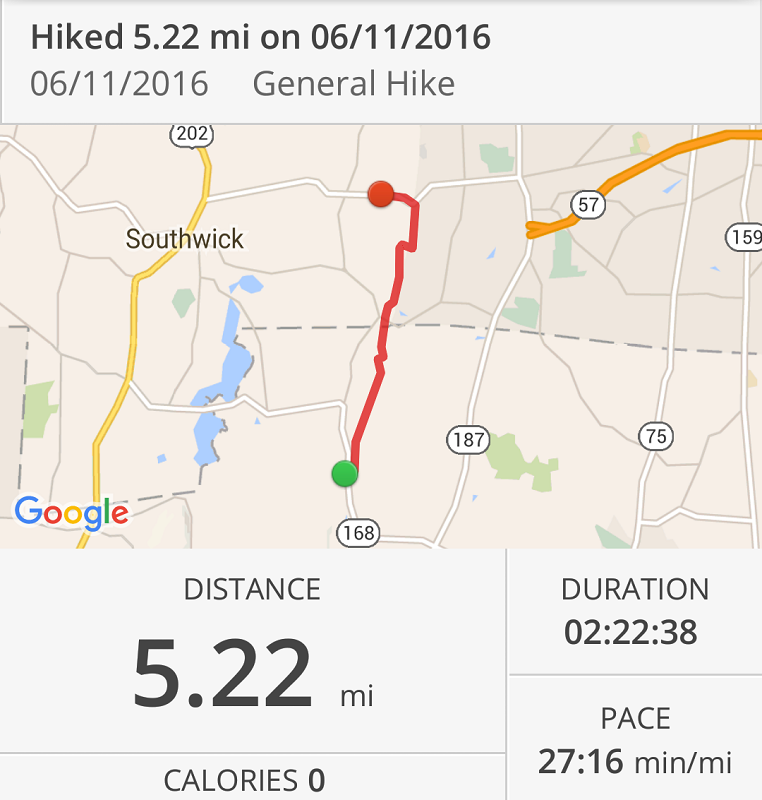Select the red route end marker
Screen dimensions: 762x800
(x=382, y=194)
